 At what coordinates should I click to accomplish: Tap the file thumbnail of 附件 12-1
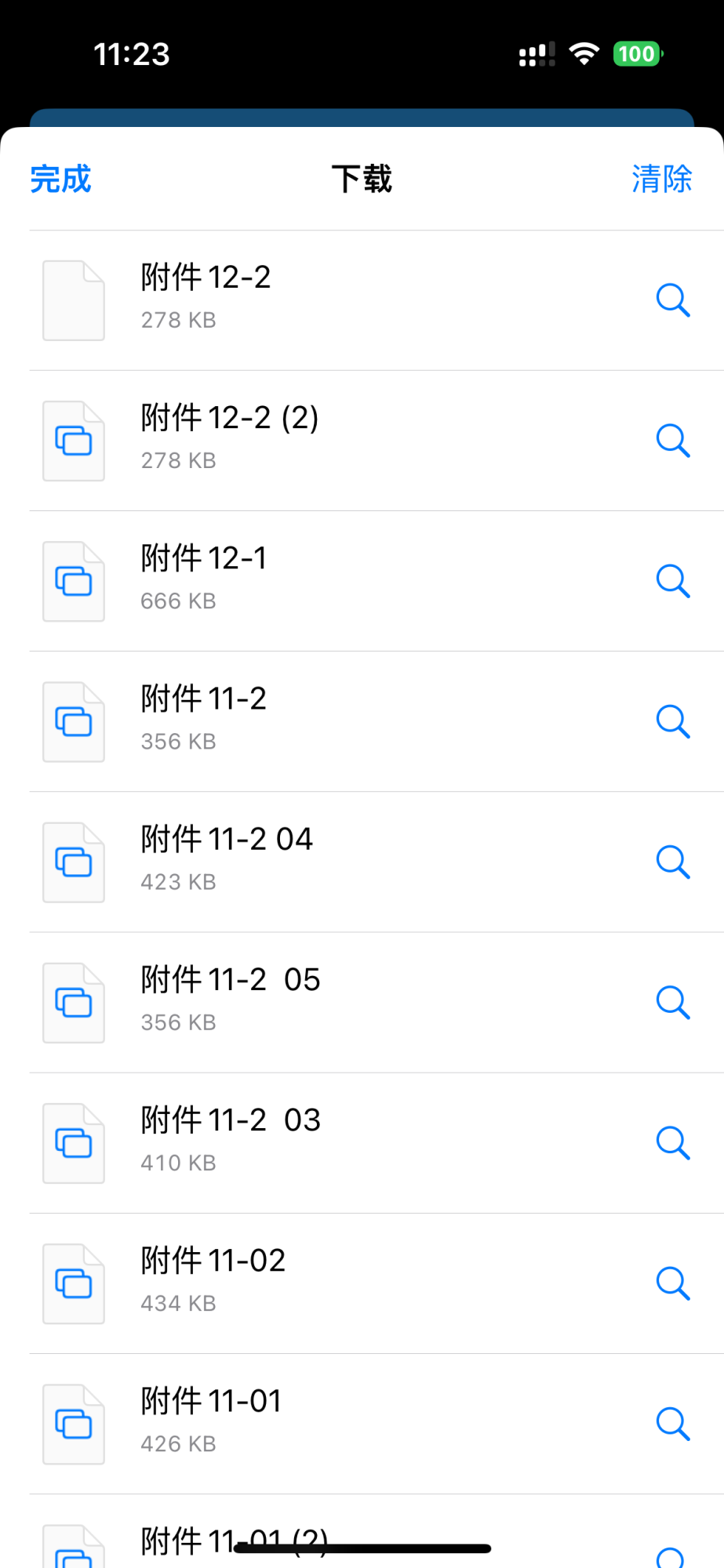tap(73, 581)
